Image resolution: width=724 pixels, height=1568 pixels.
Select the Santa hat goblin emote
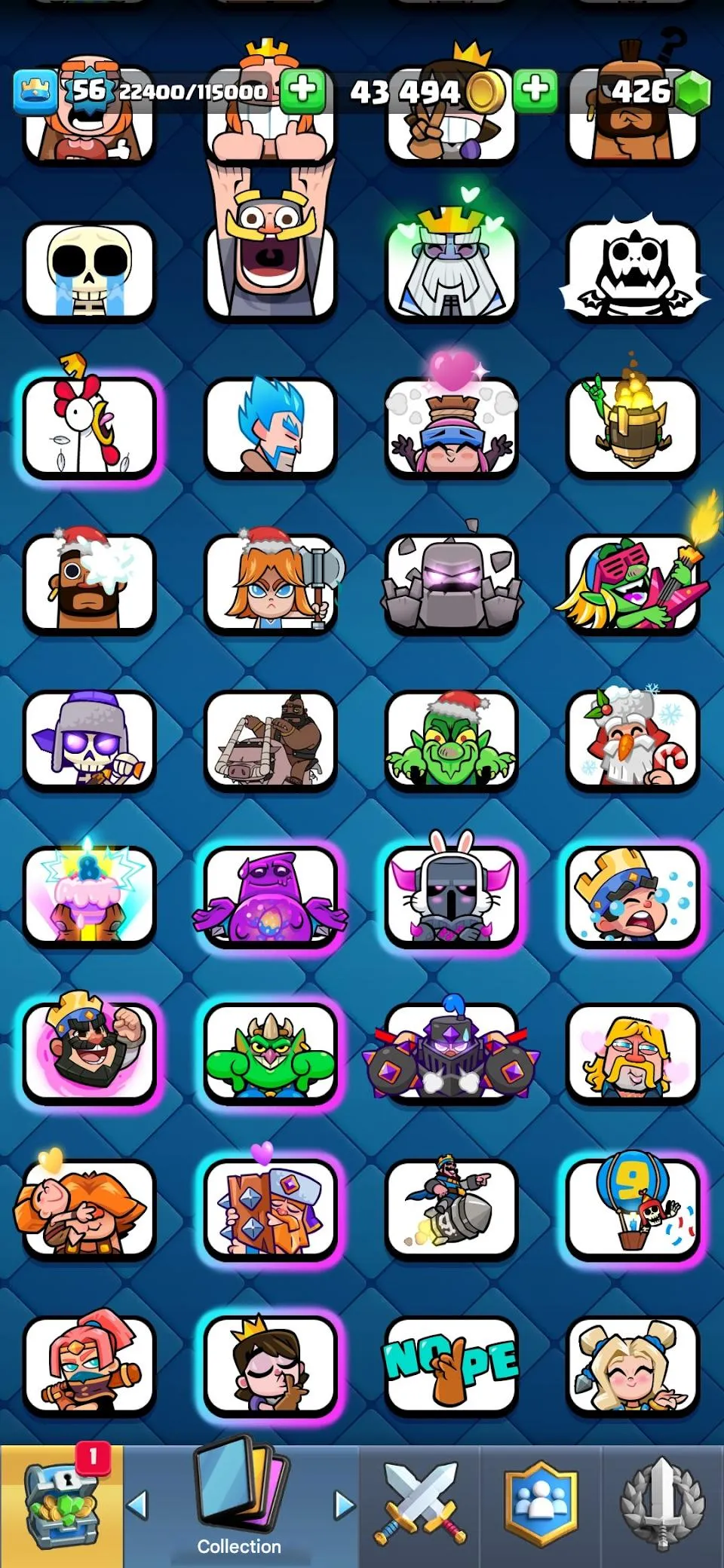tap(451, 743)
